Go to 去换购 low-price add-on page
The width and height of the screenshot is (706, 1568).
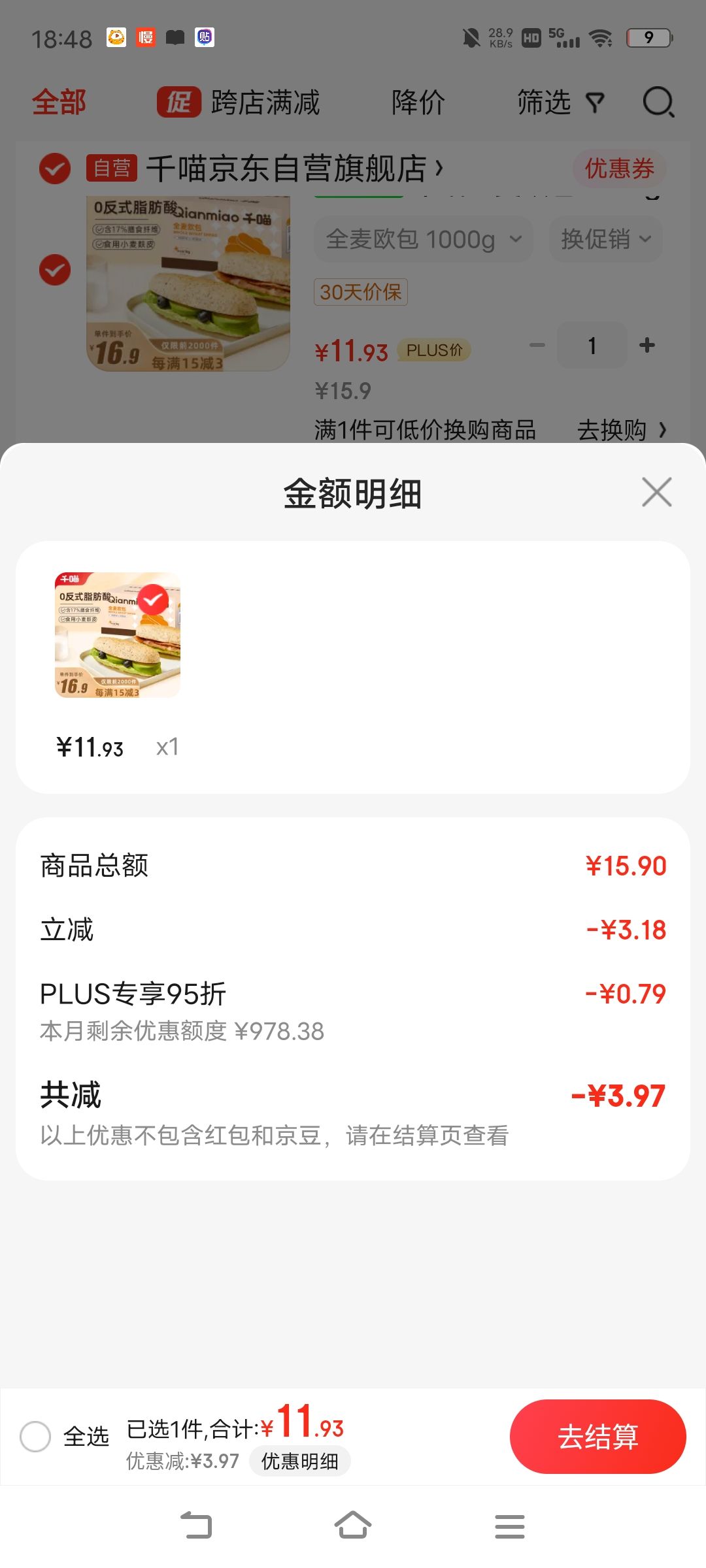622,430
